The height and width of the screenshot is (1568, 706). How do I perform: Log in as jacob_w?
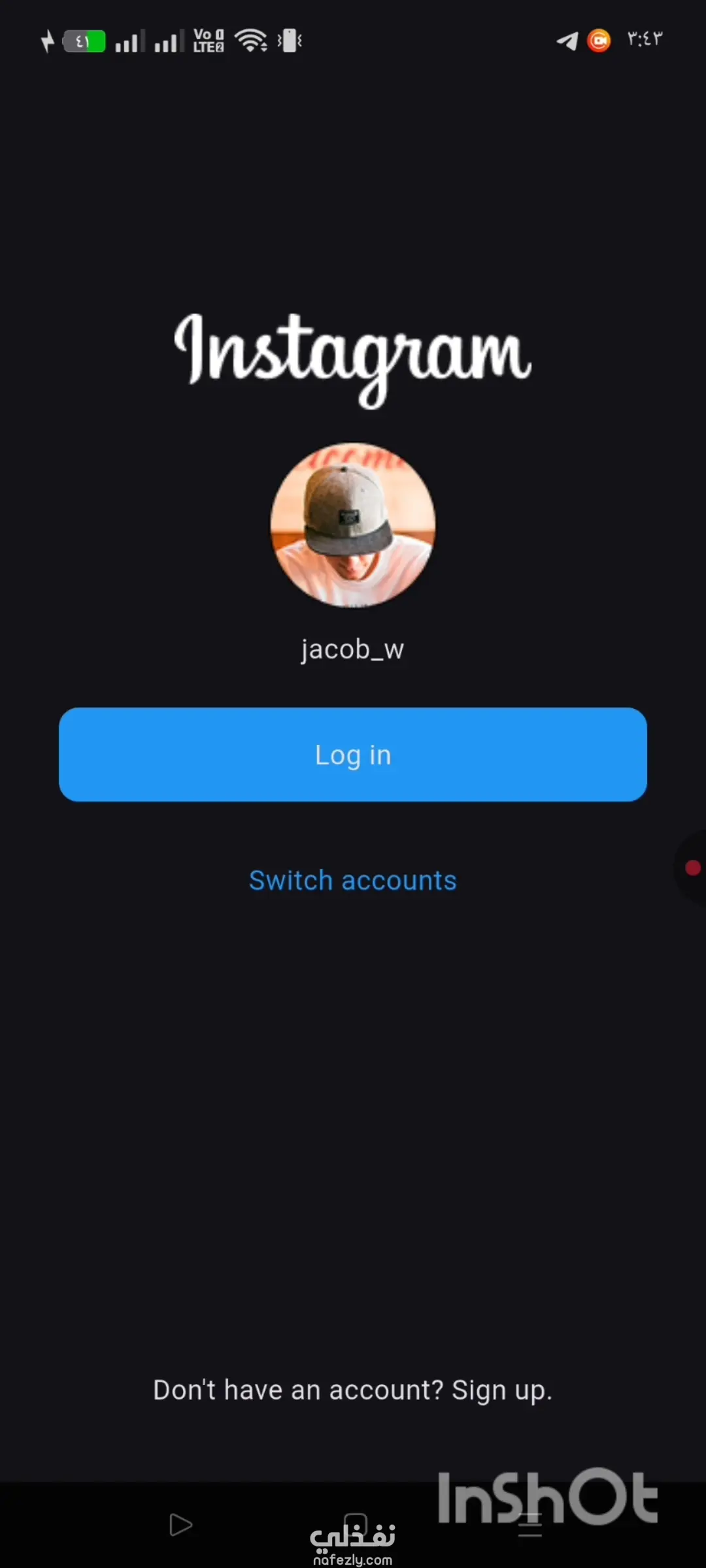(x=353, y=755)
